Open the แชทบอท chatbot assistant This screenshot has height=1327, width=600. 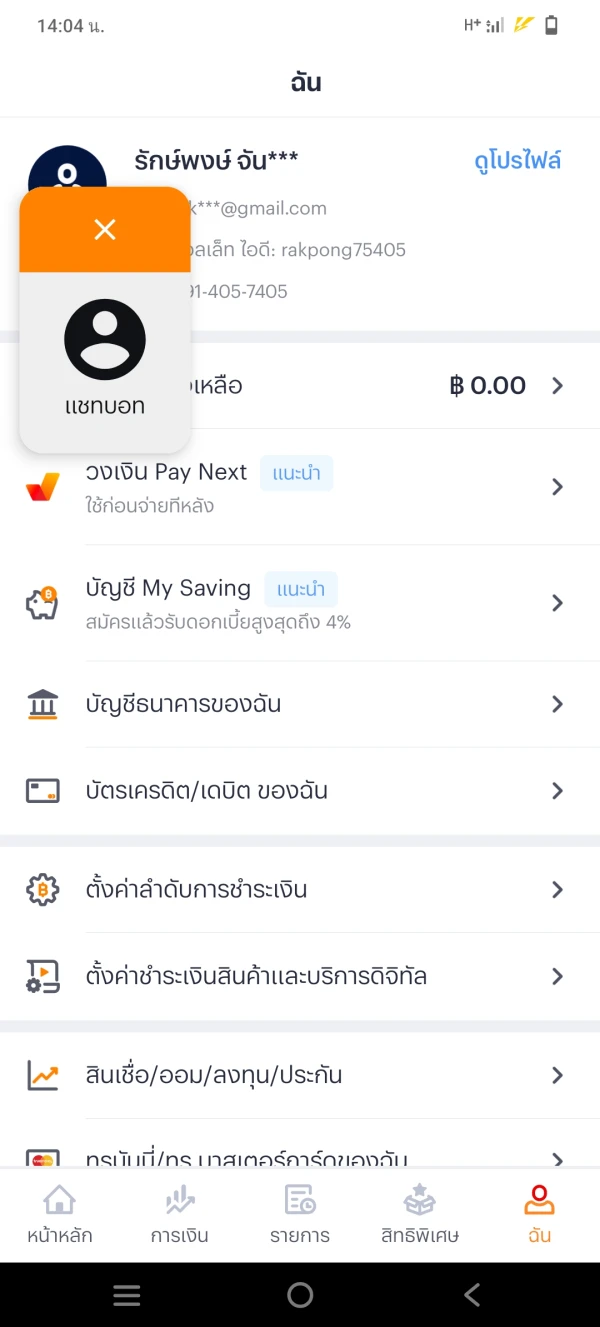[x=105, y=357]
